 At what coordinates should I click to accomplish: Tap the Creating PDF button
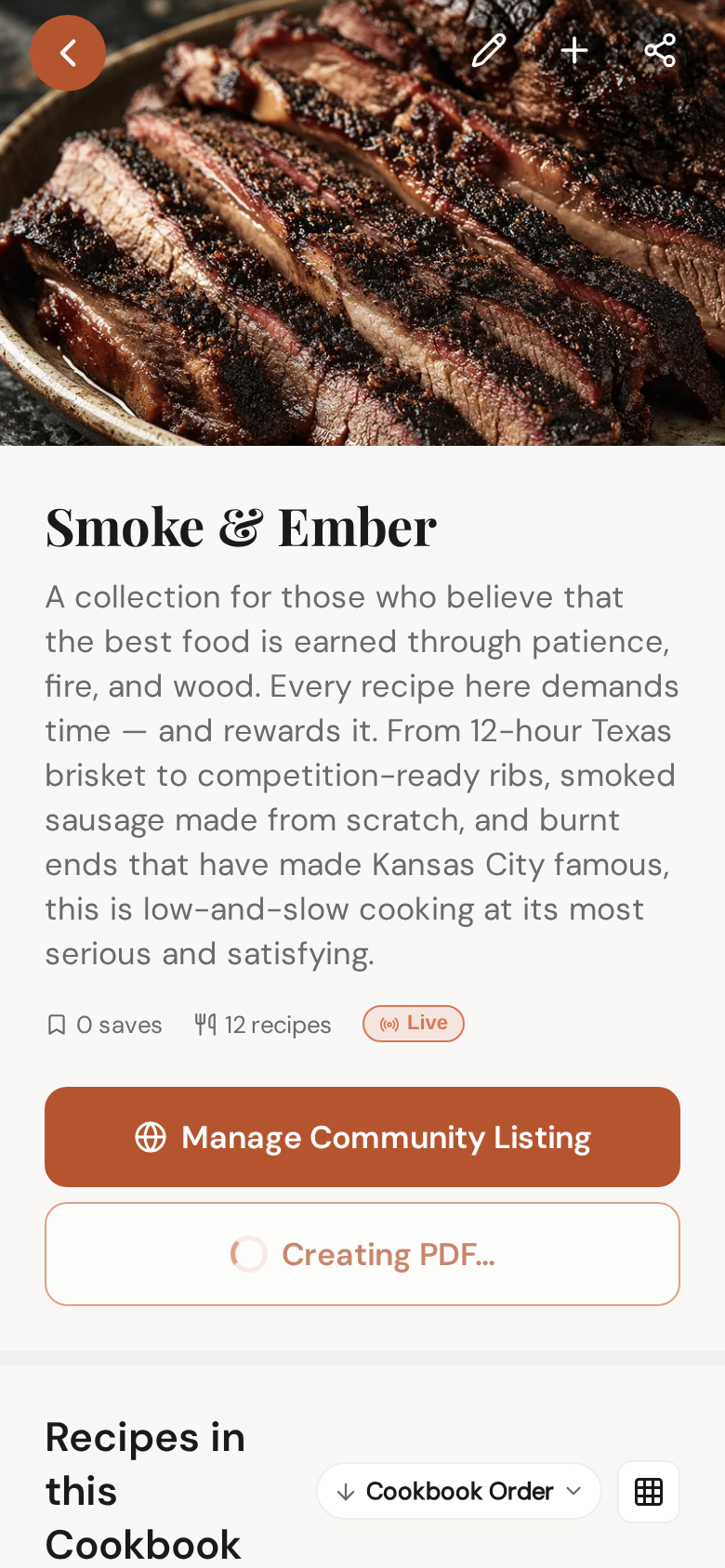[362, 1254]
